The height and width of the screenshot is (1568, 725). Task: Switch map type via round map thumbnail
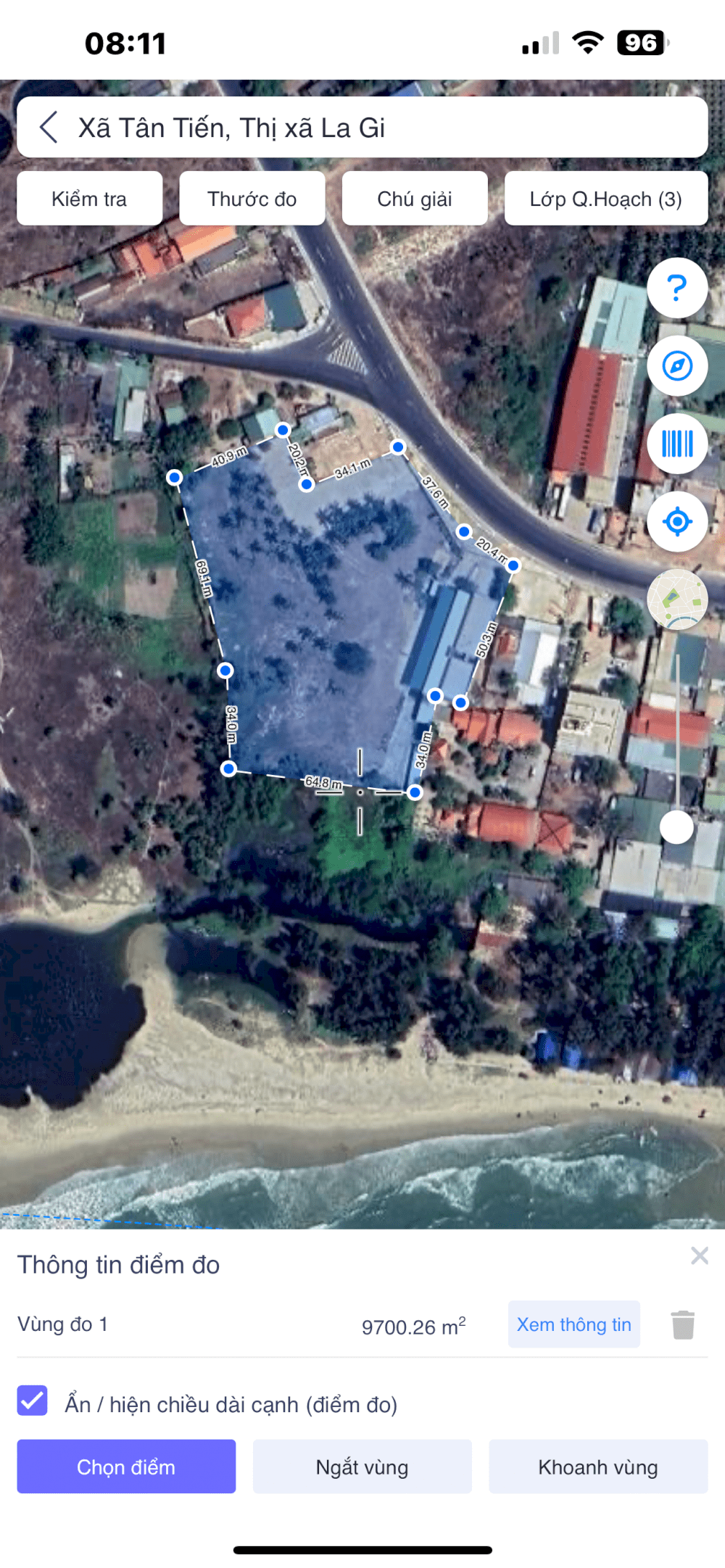tap(676, 600)
